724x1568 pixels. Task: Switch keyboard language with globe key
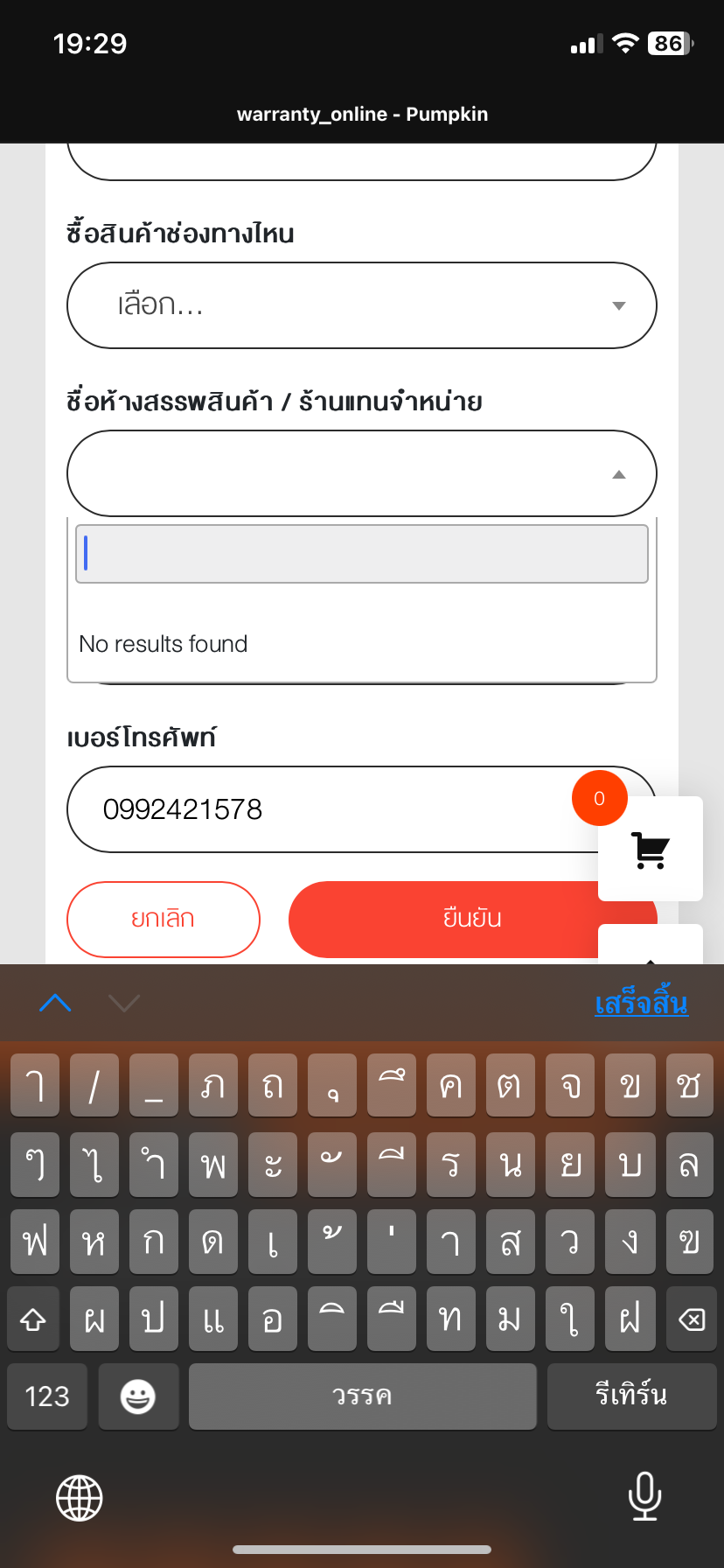point(80,1497)
